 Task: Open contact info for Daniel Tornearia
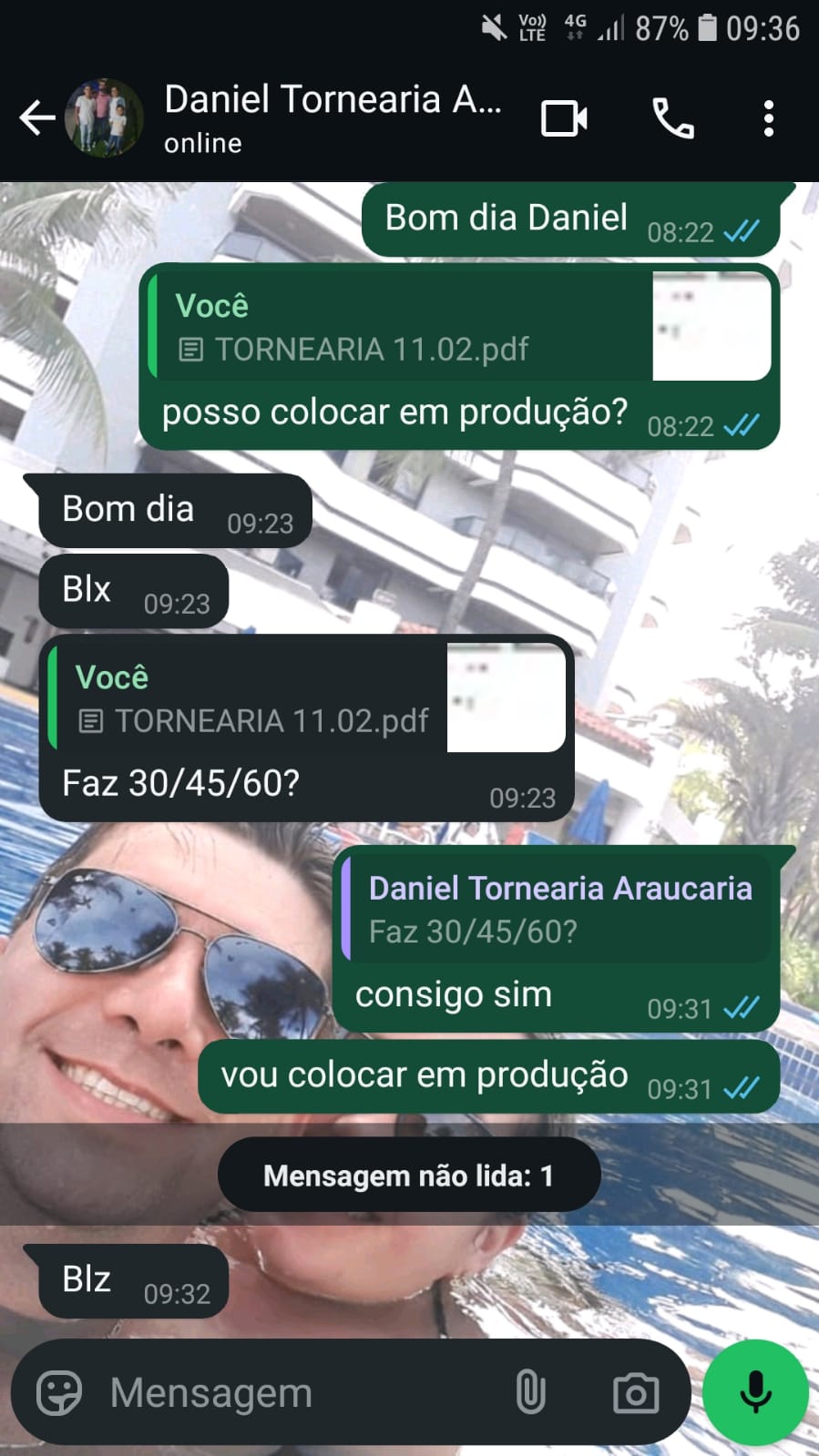333,117
